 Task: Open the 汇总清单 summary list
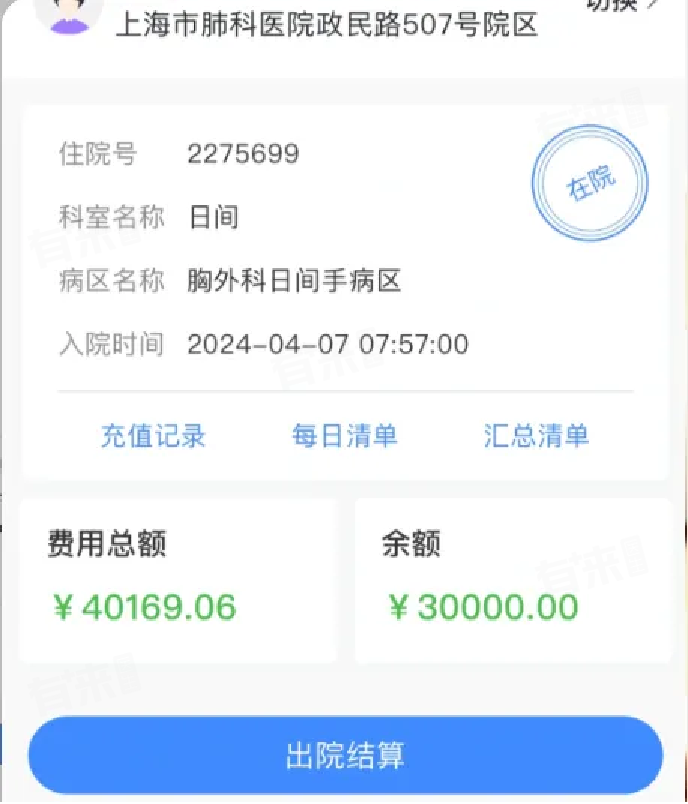pos(536,436)
